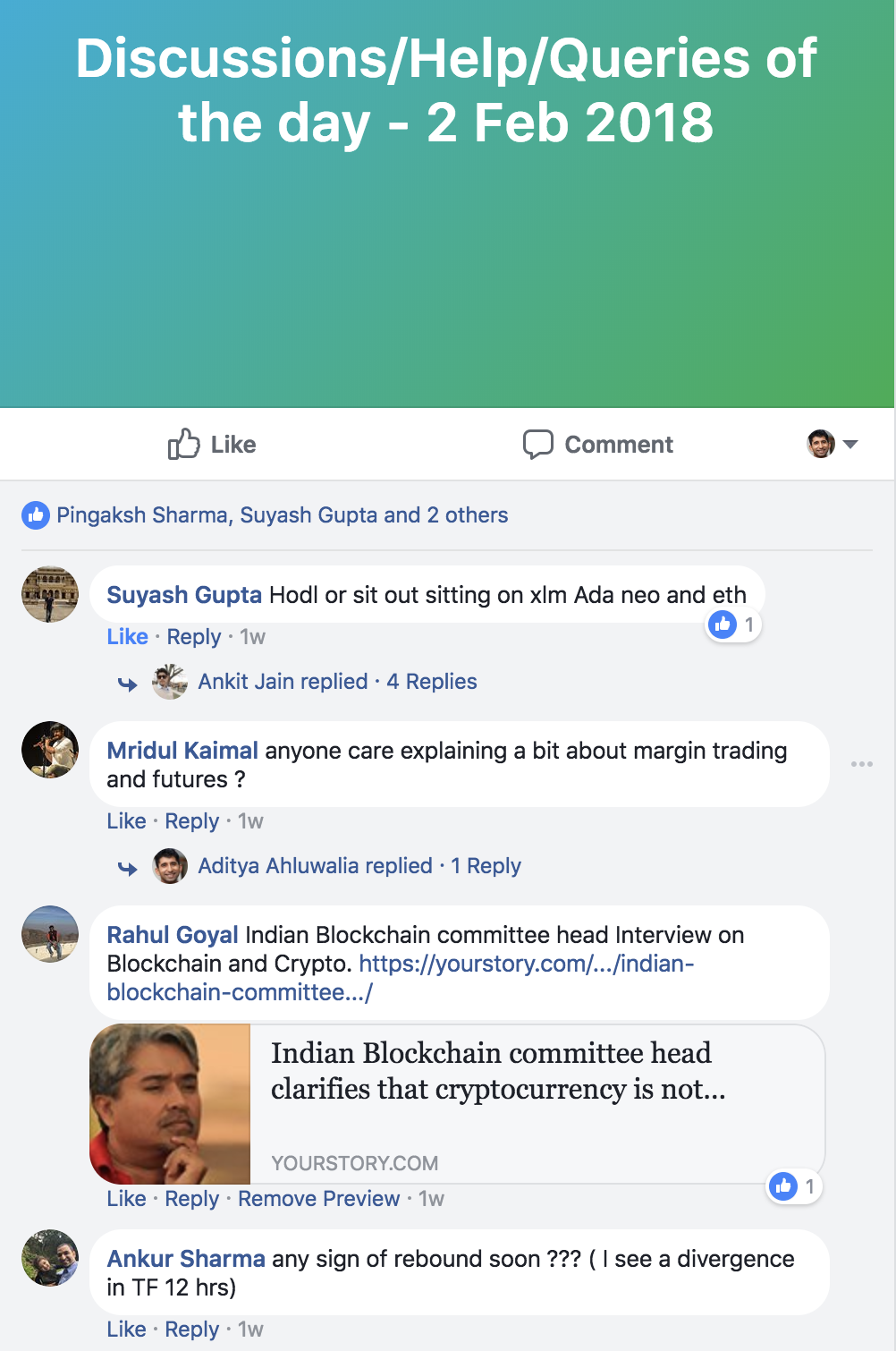Visit Ankur Sharma's profile name
Image resolution: width=896 pixels, height=1351 pixels.
tap(186, 1259)
